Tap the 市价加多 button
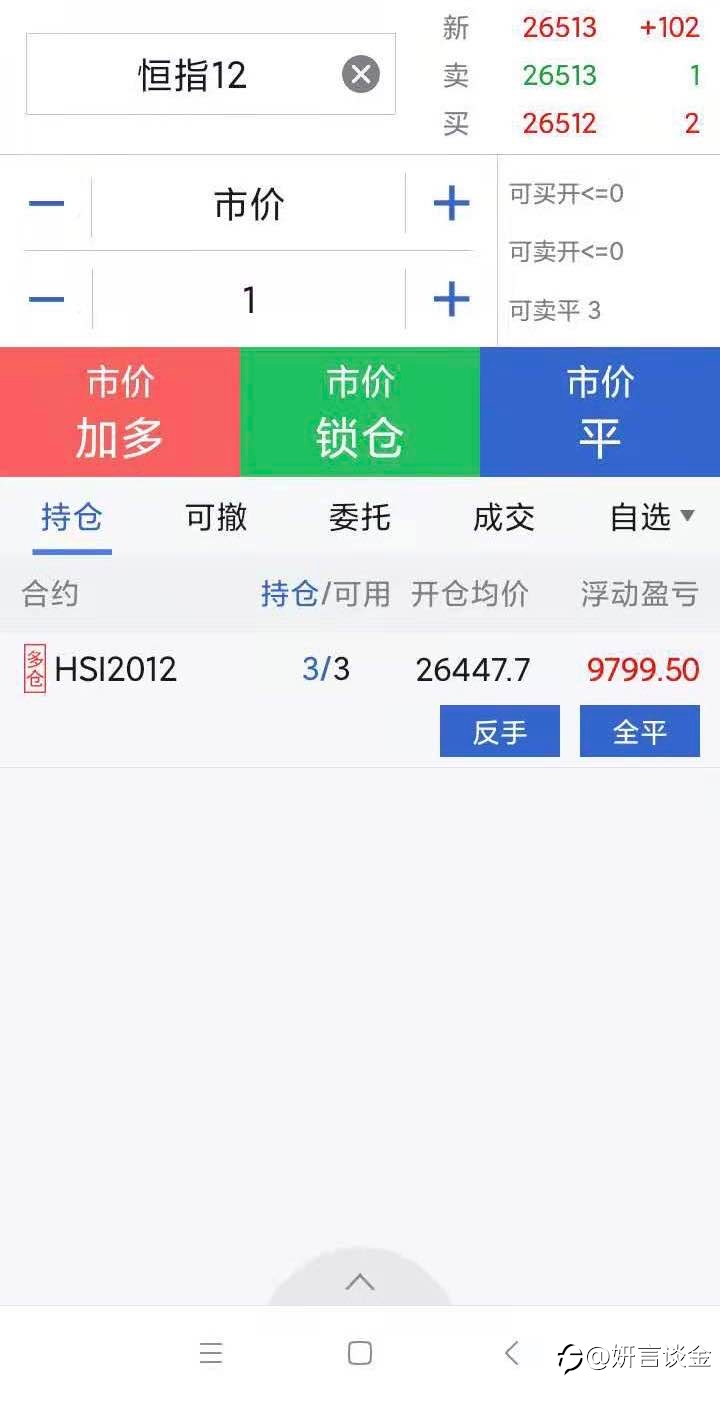The image size is (720, 1401). click(120, 412)
